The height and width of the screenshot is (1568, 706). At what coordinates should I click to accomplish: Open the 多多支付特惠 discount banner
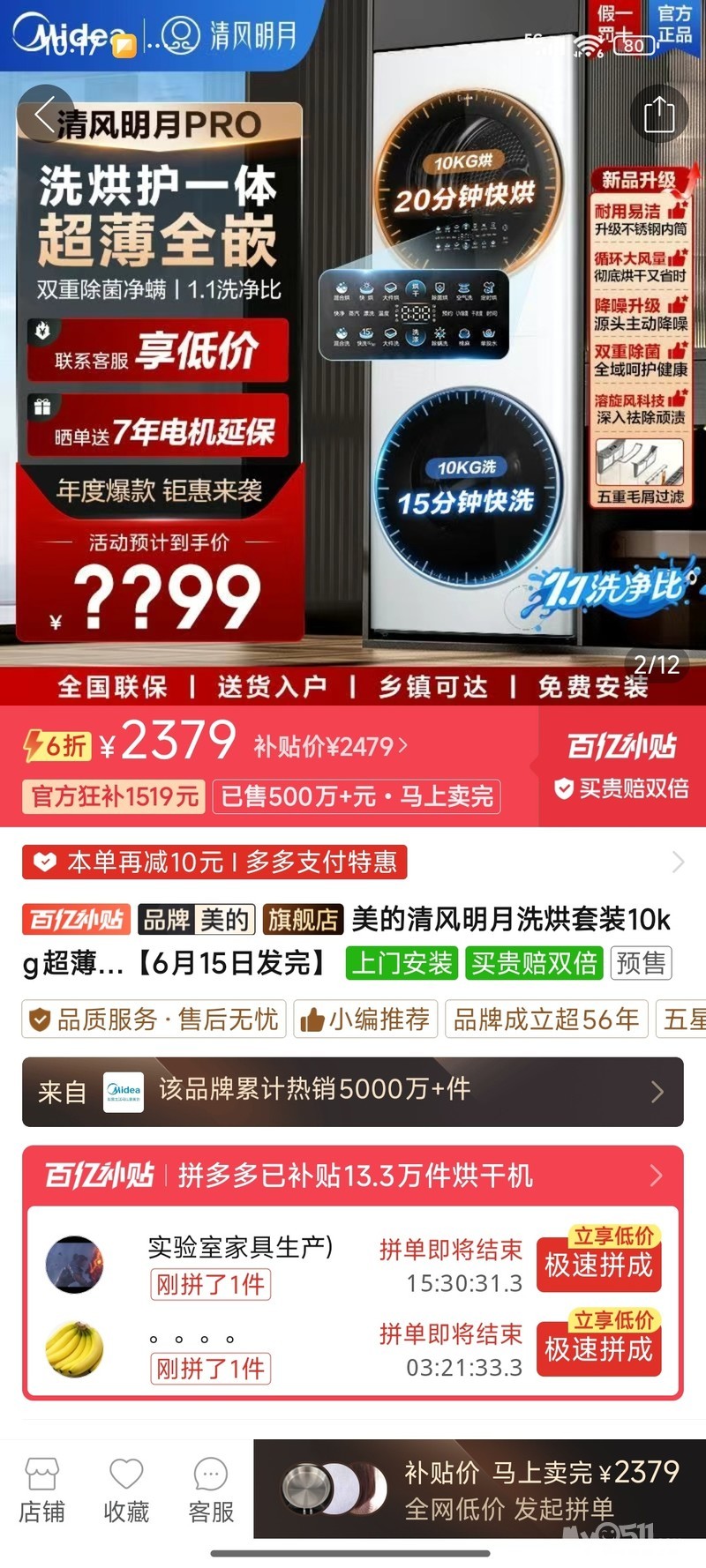(x=353, y=862)
